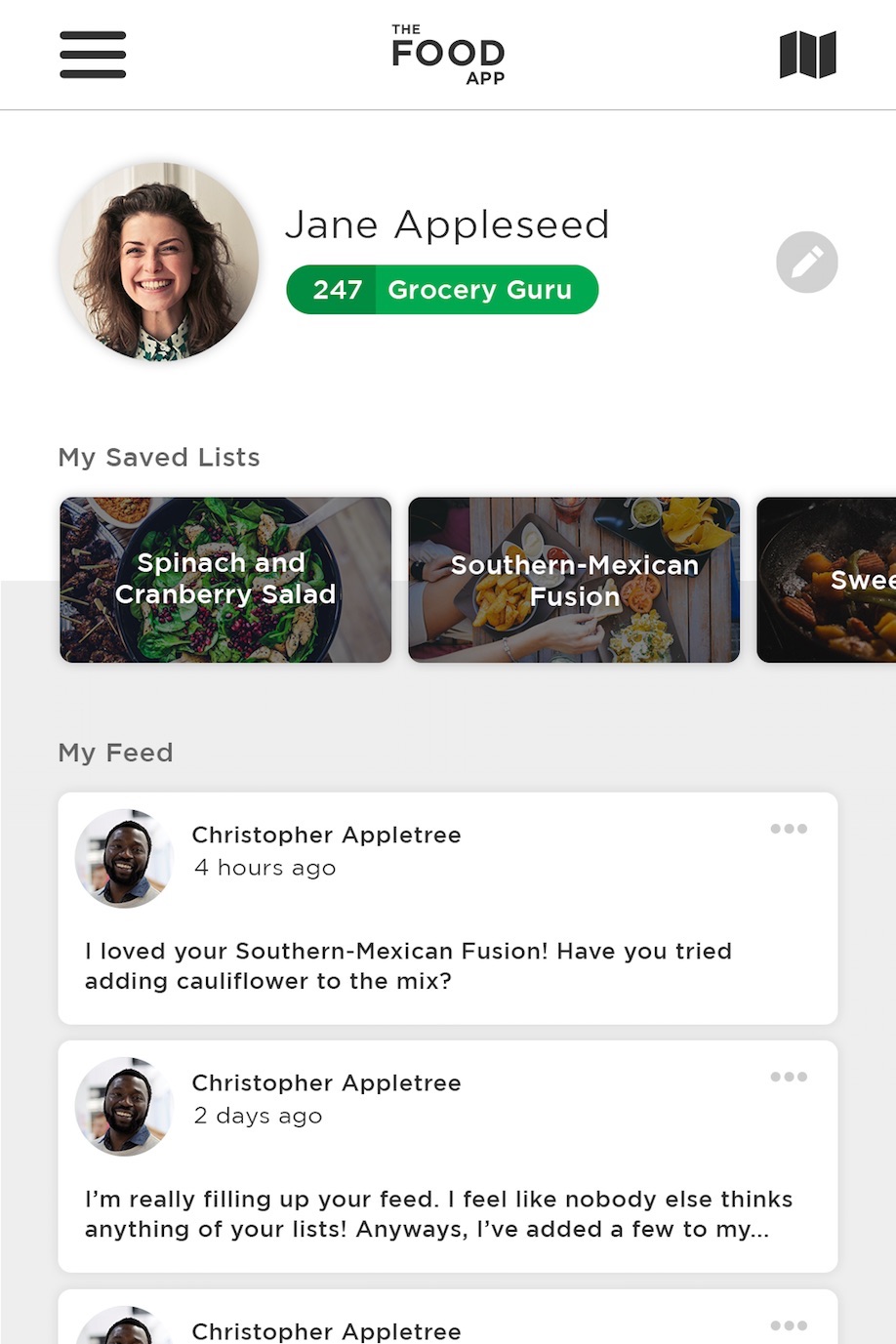Expand the first Christopher Appletree post
The image size is (896, 1344).
(x=447, y=908)
